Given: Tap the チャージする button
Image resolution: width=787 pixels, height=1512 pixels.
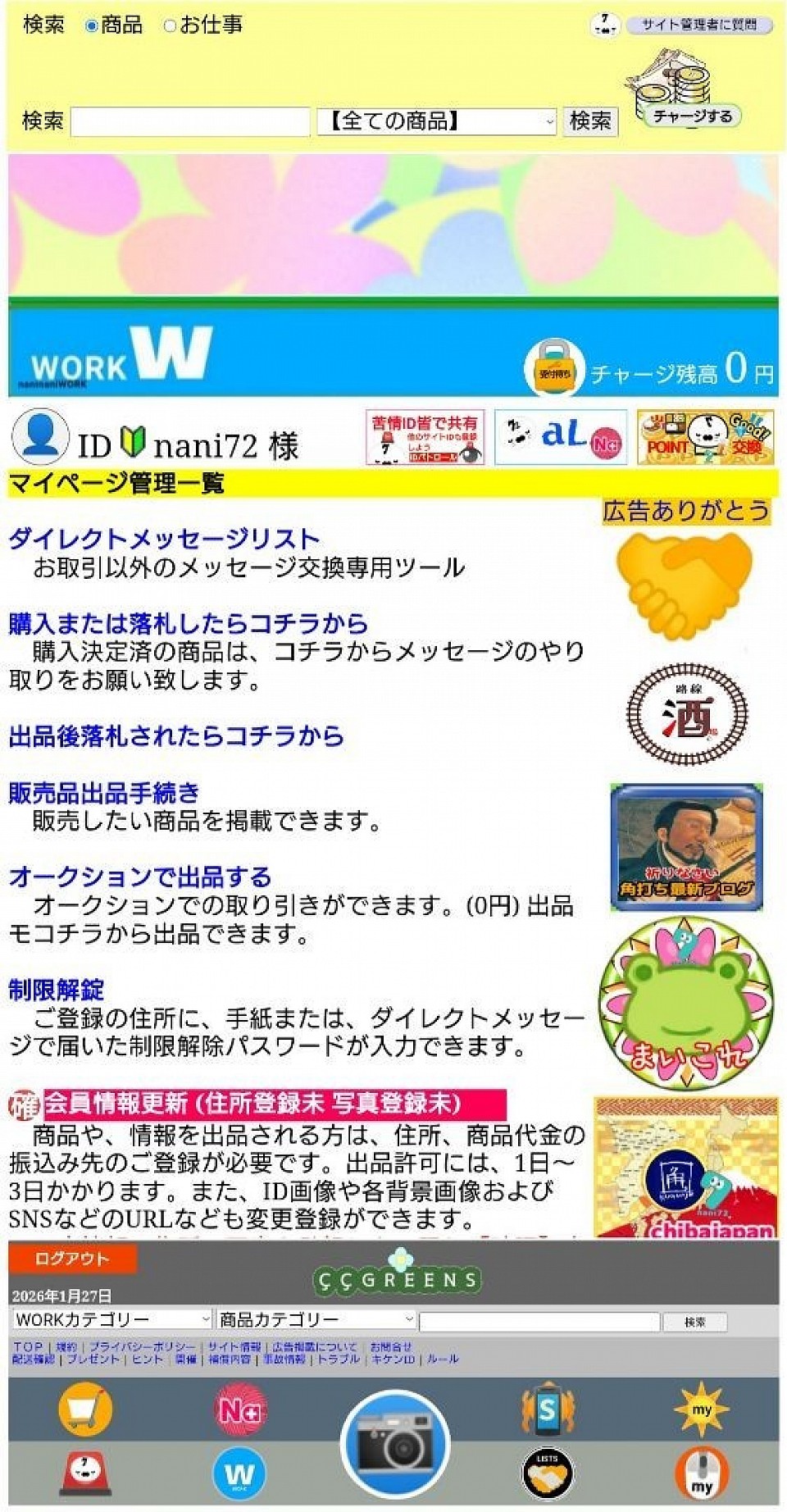Looking at the screenshot, I should 692,116.
